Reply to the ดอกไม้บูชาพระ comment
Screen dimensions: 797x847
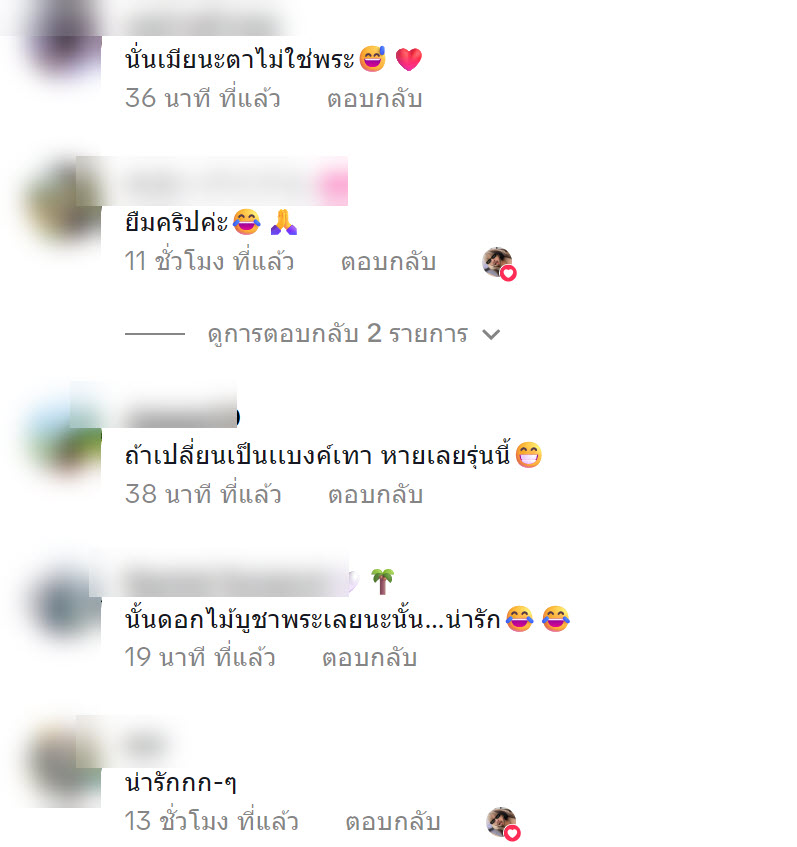[x=369, y=658]
